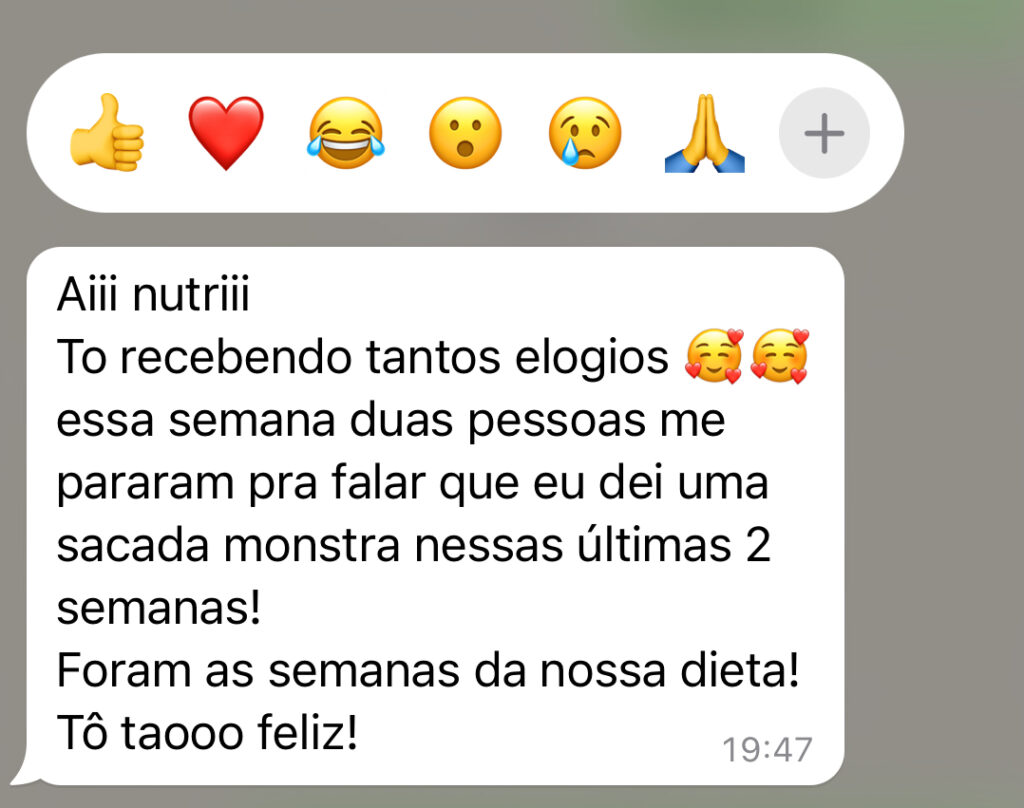This screenshot has width=1024, height=808.
Task: Open more emoji reactions with plus
Action: tap(824, 134)
